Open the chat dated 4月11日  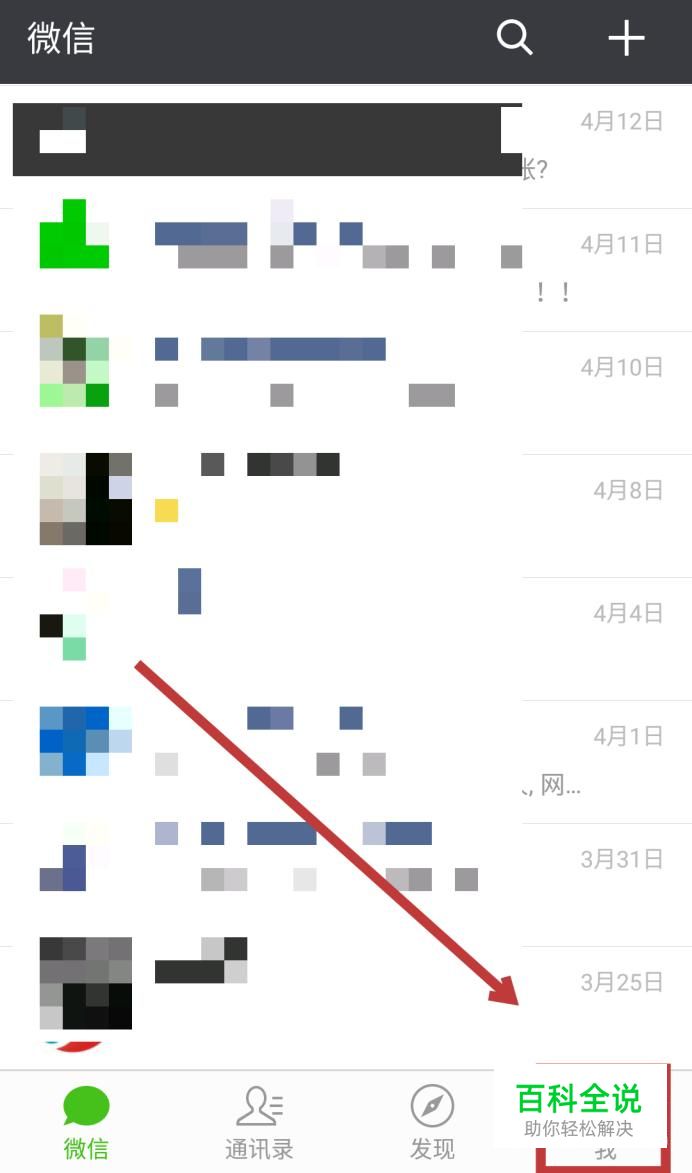coord(346,270)
